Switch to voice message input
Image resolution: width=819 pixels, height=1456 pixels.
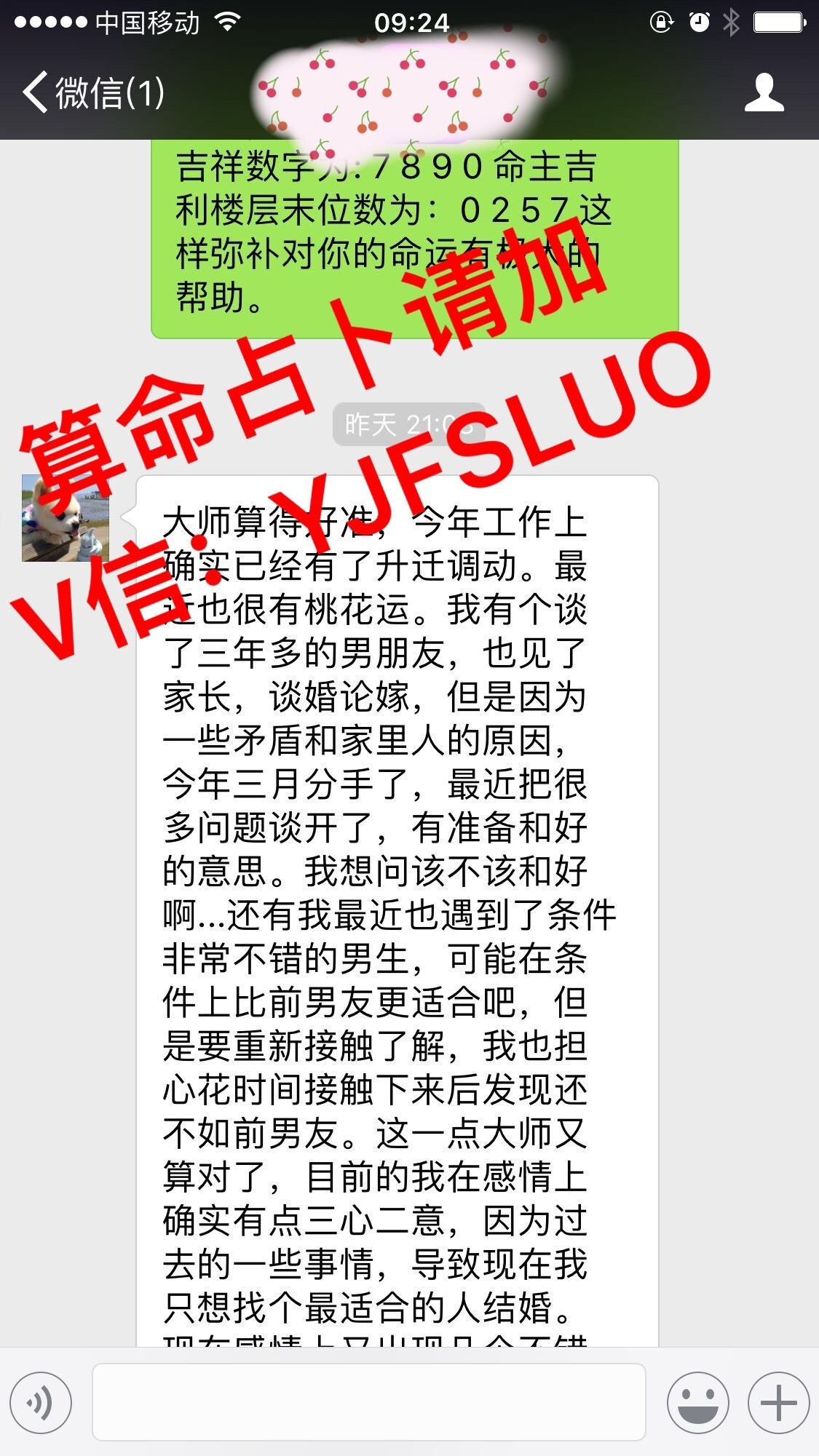41,1402
